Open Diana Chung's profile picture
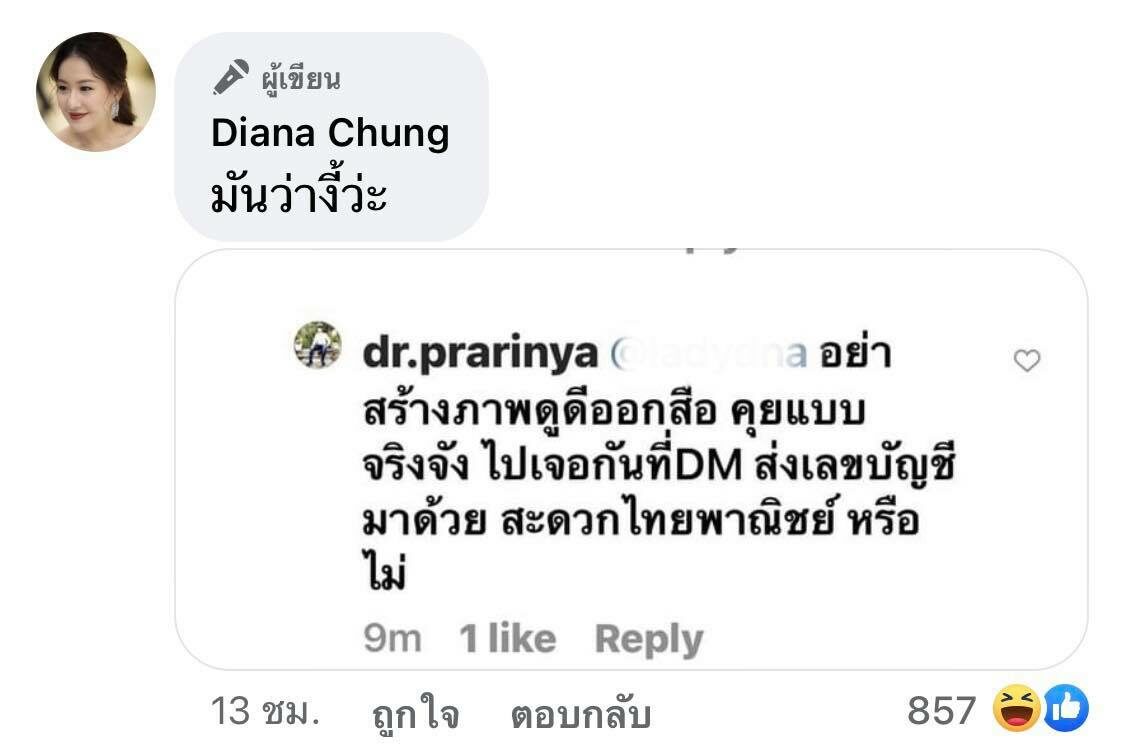Viewport: 1124px width, 746px height. click(95, 92)
